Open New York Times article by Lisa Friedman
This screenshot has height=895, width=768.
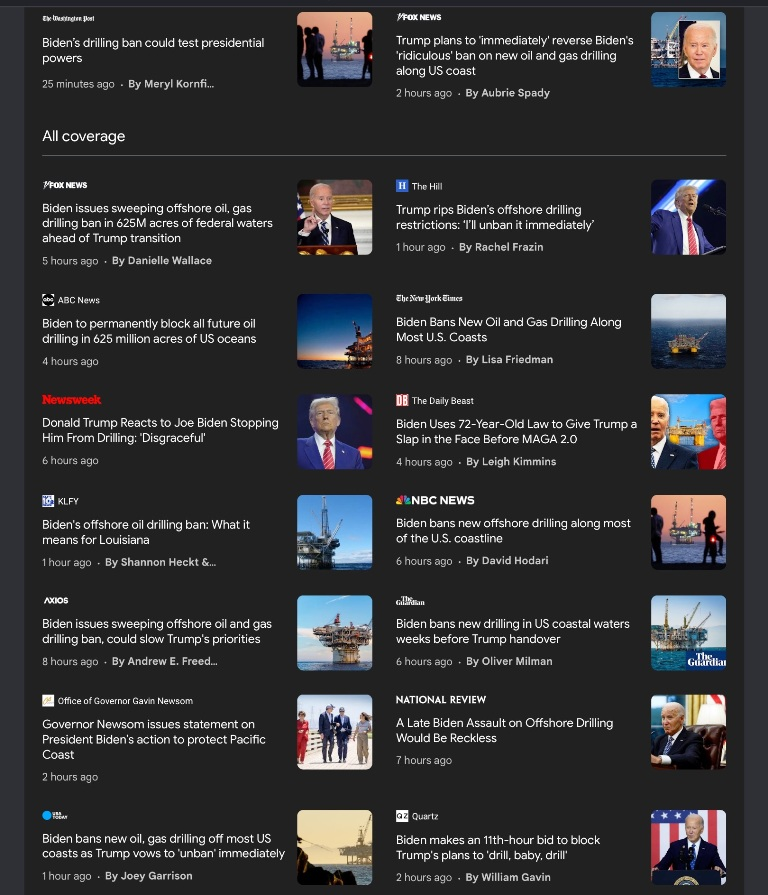[x=508, y=330]
